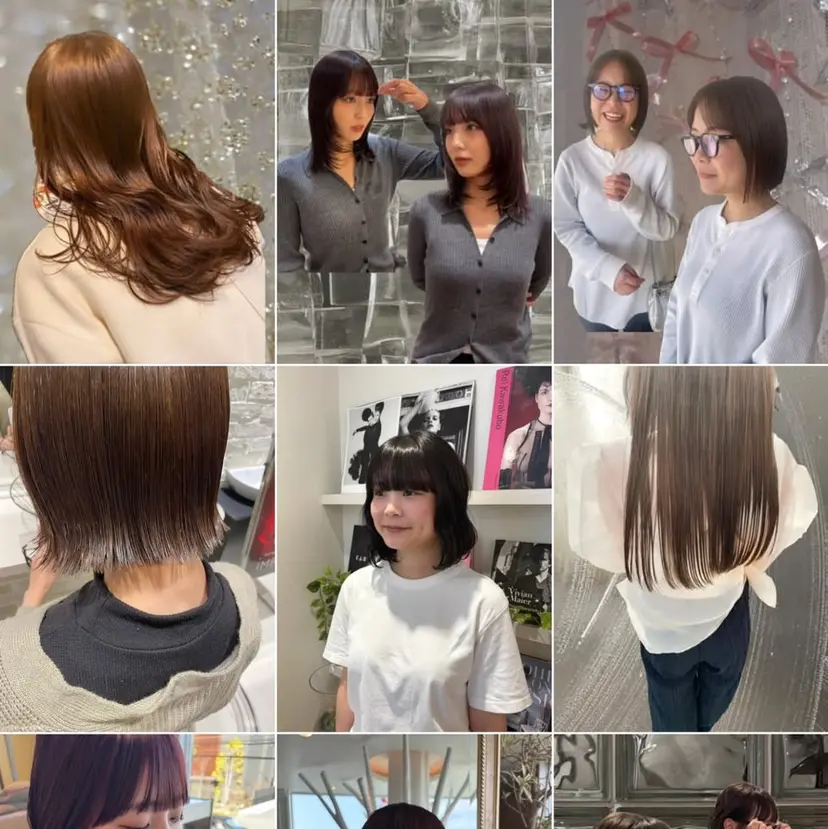Viewport: 828px width, 829px height.
Task: Open the partially visible purple-tinted hair post
Action: [x=137, y=783]
